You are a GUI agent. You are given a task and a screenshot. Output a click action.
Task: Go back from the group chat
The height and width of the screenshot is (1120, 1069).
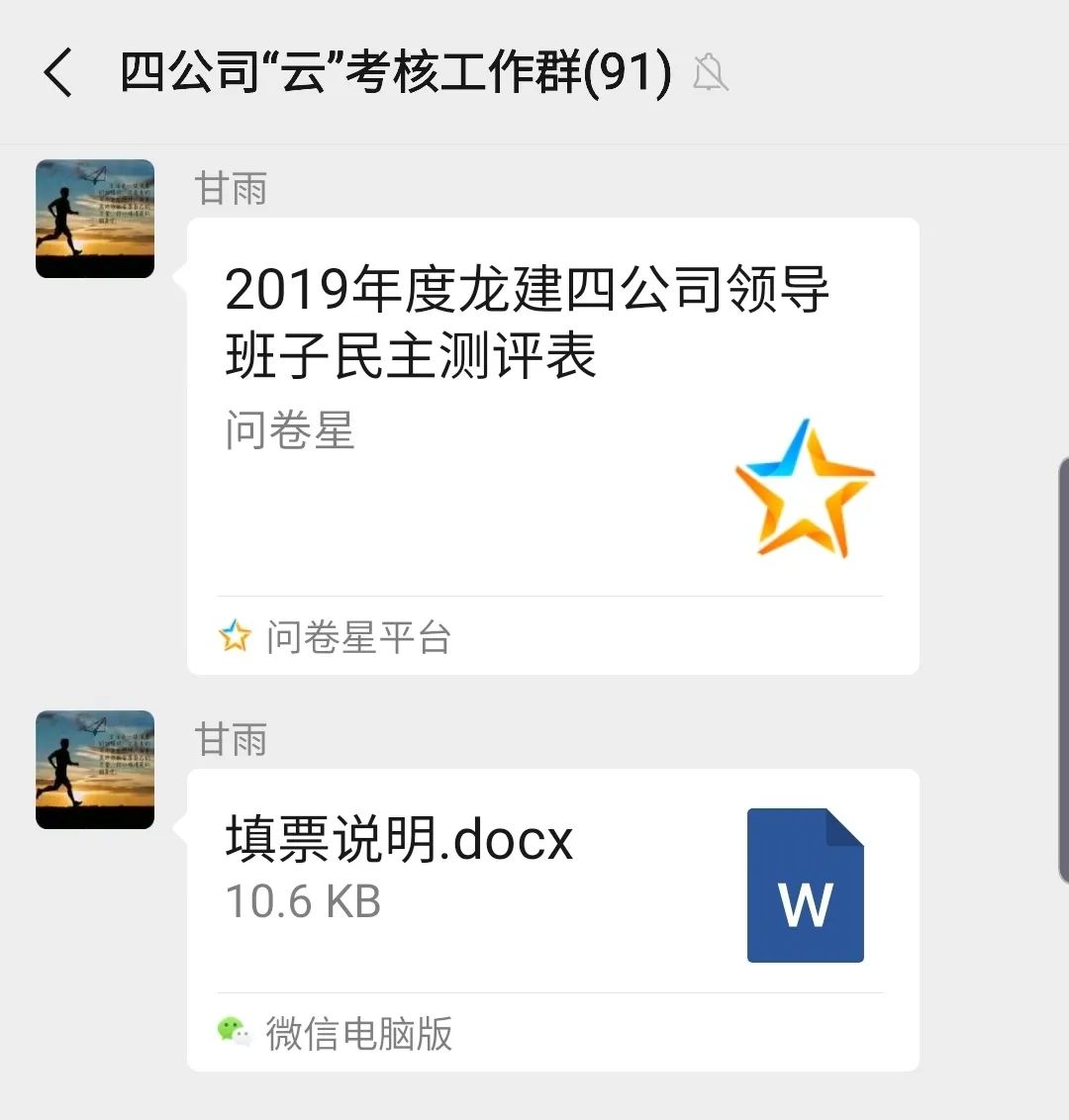pos(58,74)
